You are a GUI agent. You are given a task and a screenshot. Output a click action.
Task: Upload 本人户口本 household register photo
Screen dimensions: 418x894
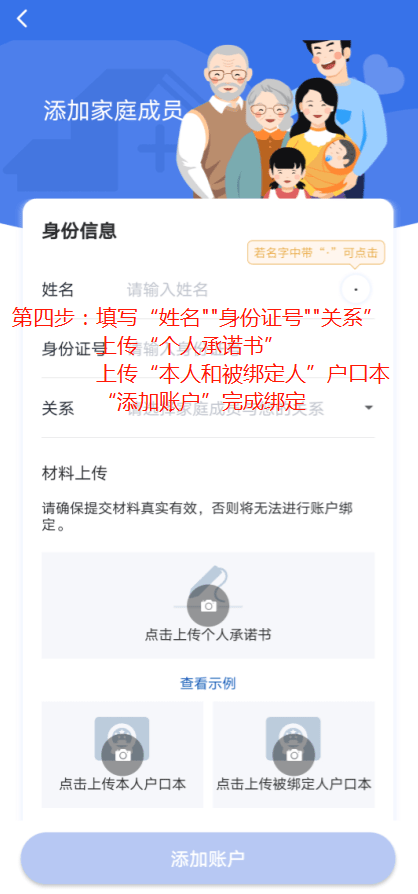[x=123, y=754]
